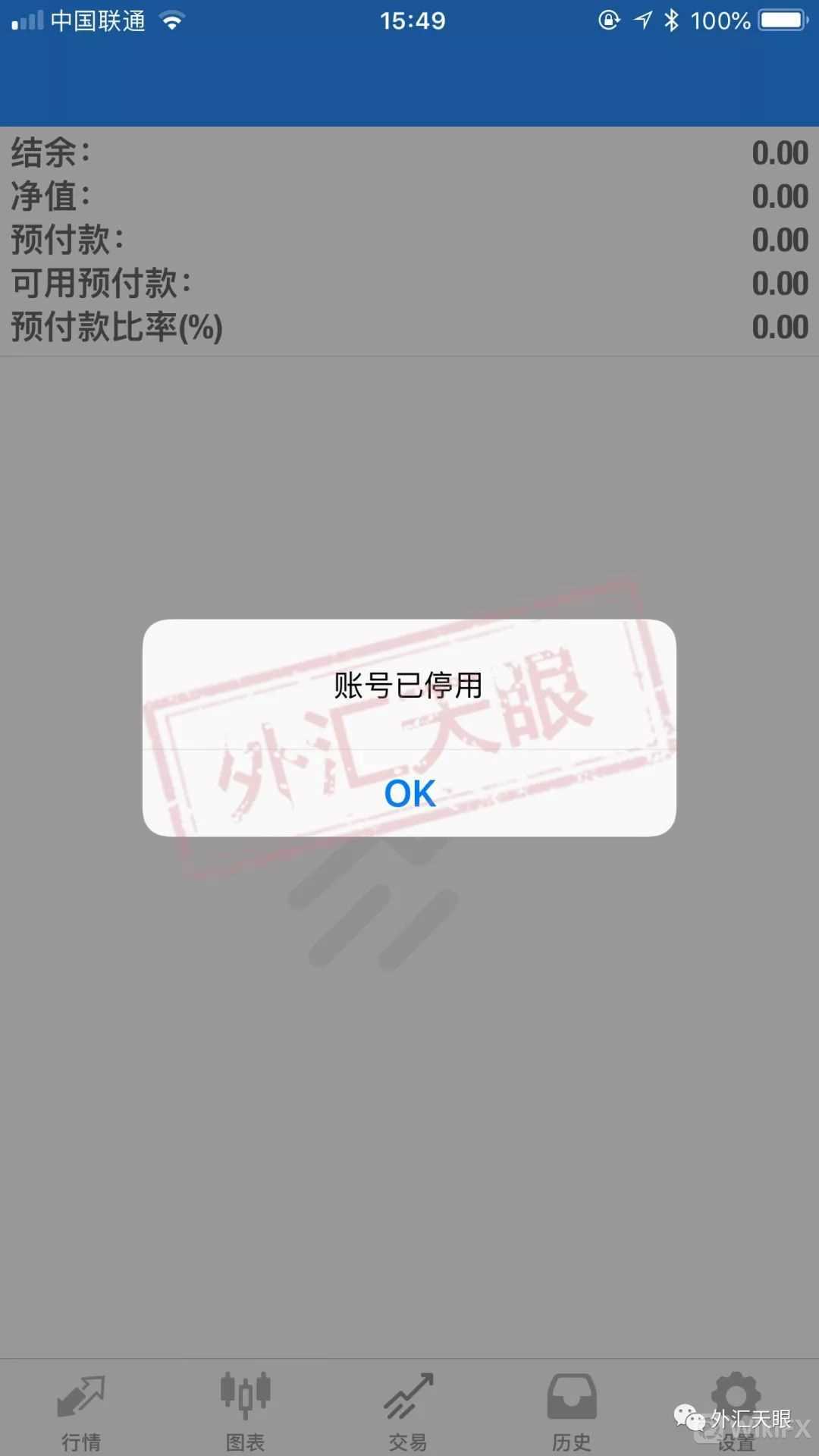Tap OK to dismiss the account-disabled alert
Screen dimensions: 819x1456
[409, 793]
